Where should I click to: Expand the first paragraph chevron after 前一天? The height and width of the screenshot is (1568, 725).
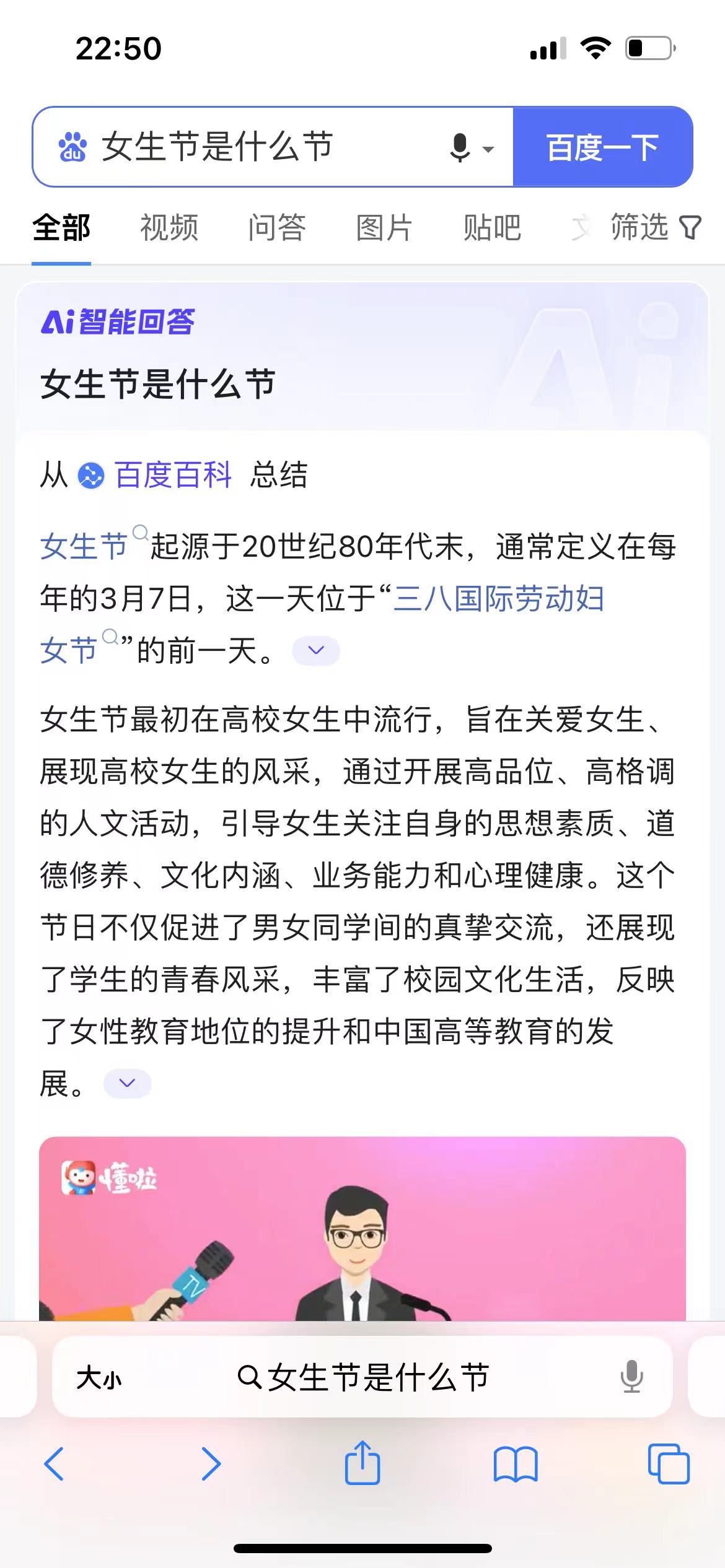[x=315, y=651]
